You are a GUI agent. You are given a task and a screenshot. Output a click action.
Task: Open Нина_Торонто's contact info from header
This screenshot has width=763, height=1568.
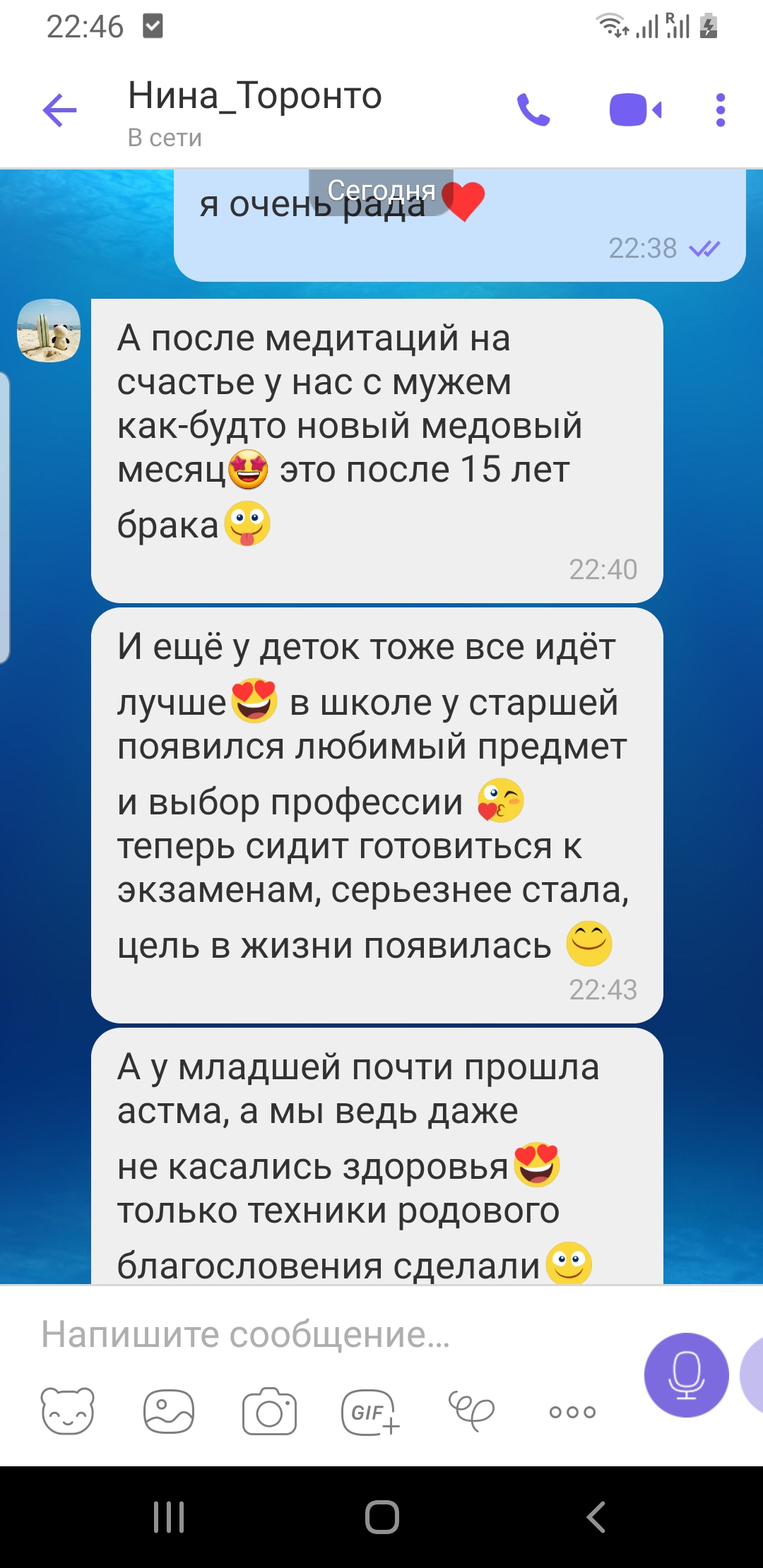pos(254,112)
